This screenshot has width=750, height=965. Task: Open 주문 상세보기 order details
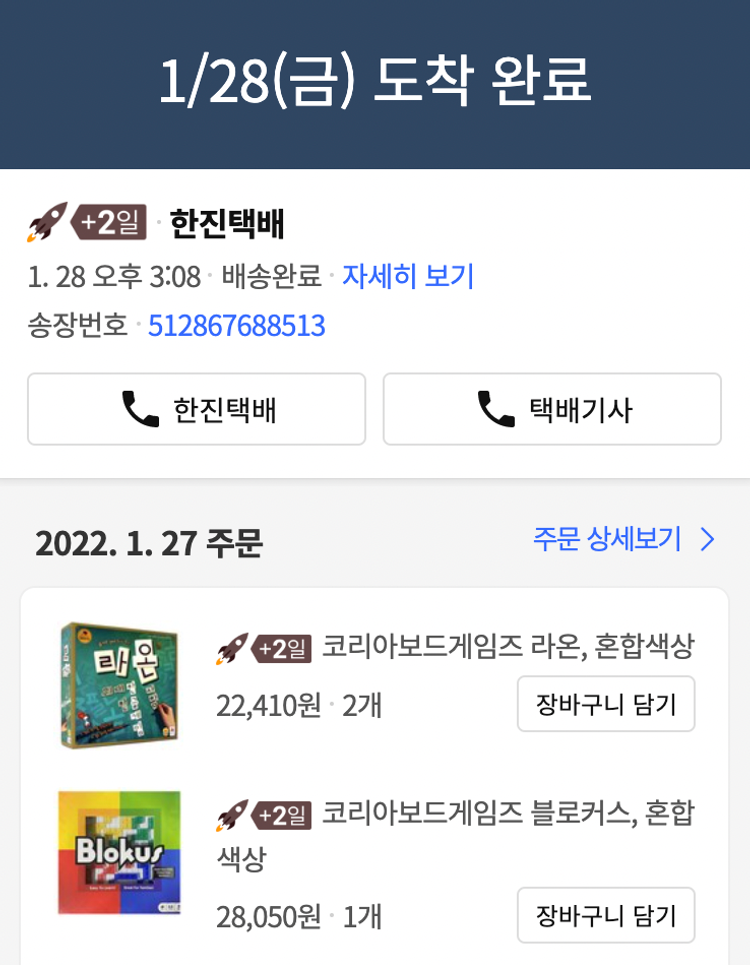tap(624, 540)
